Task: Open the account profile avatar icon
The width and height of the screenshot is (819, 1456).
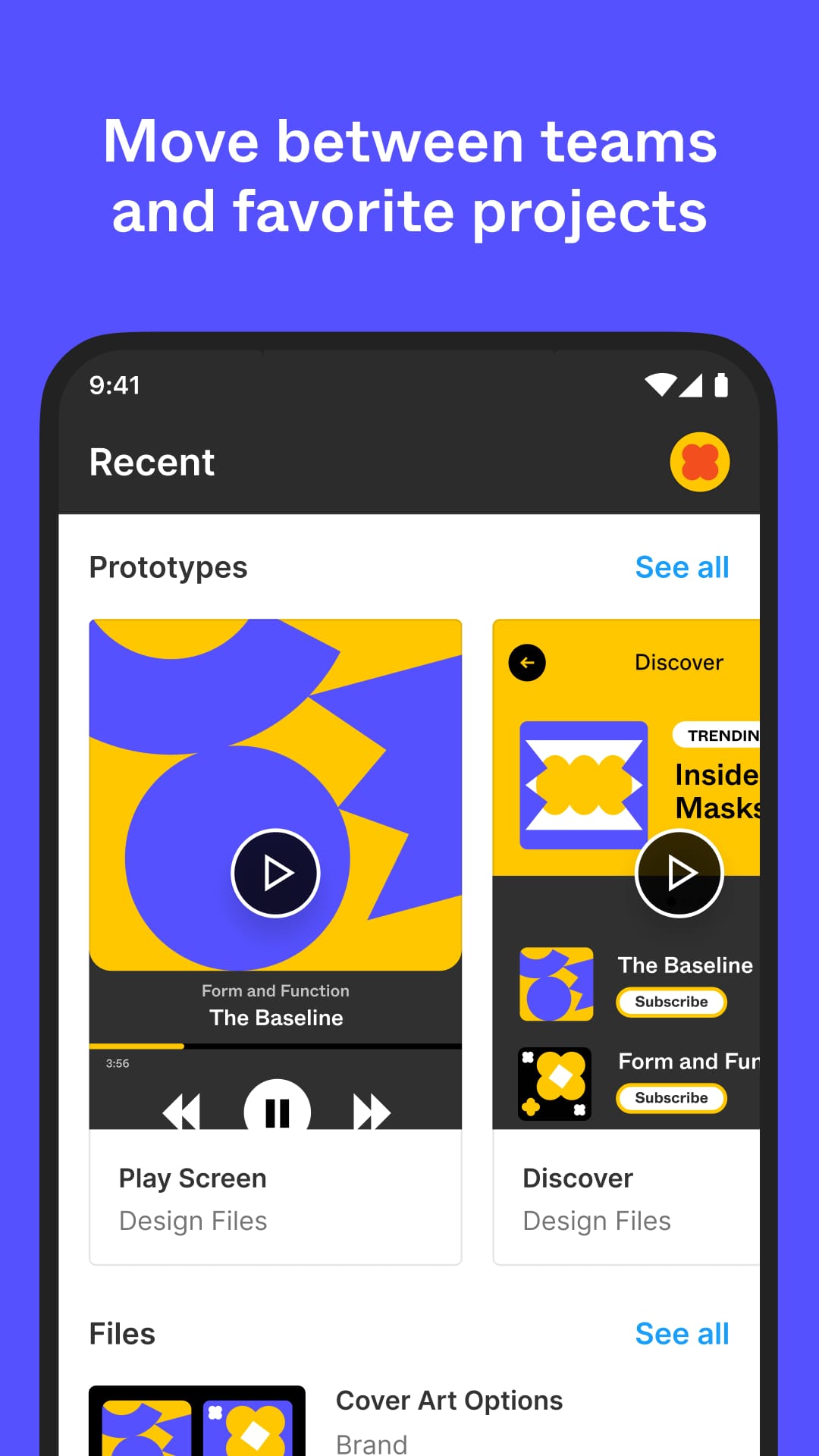Action: pyautogui.click(x=699, y=461)
